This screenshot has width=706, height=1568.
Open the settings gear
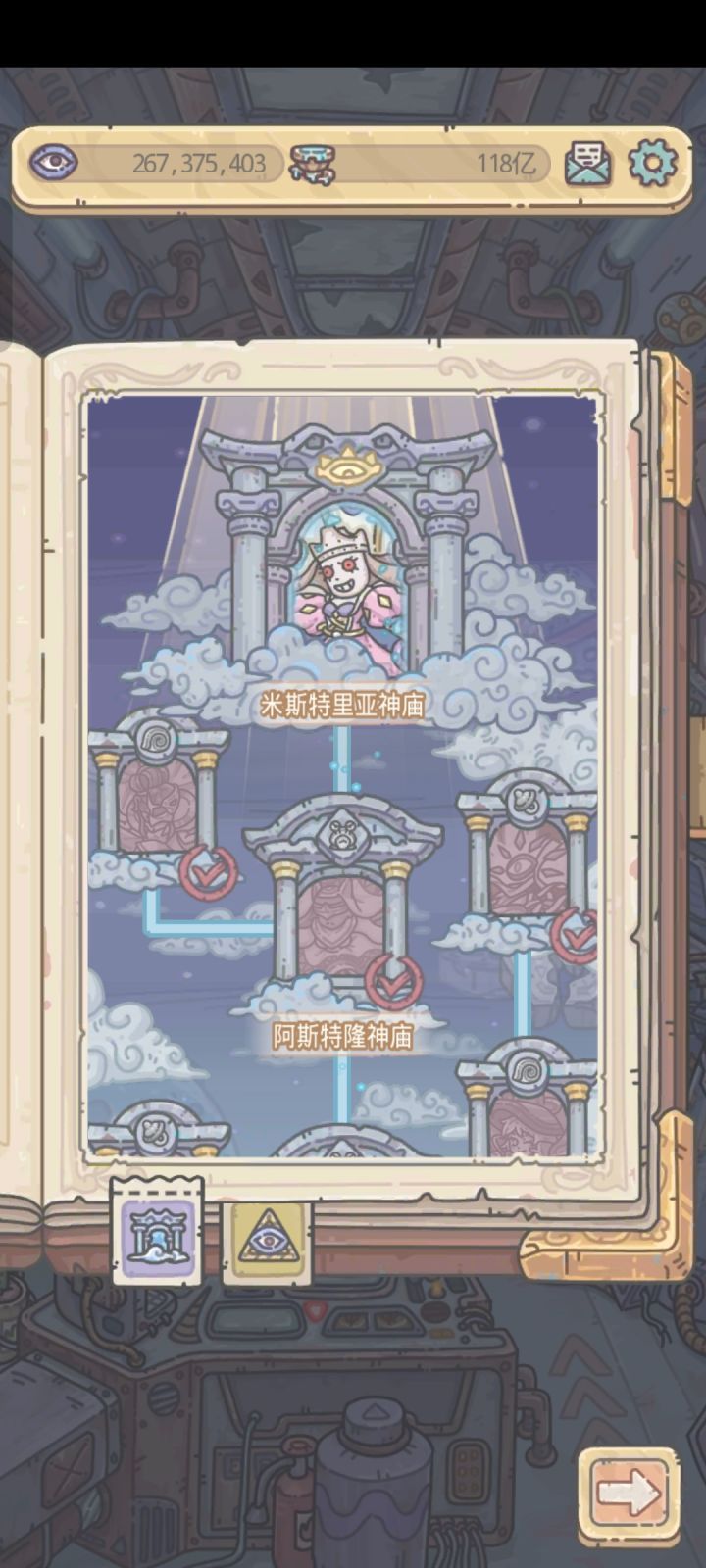coord(651,163)
